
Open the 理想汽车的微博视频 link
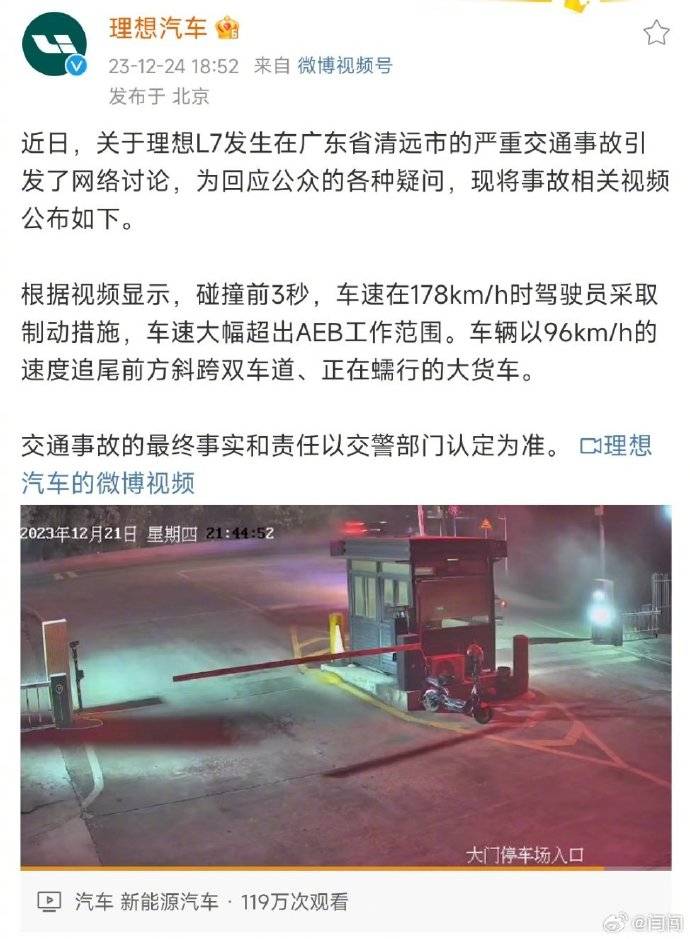coord(108,483)
